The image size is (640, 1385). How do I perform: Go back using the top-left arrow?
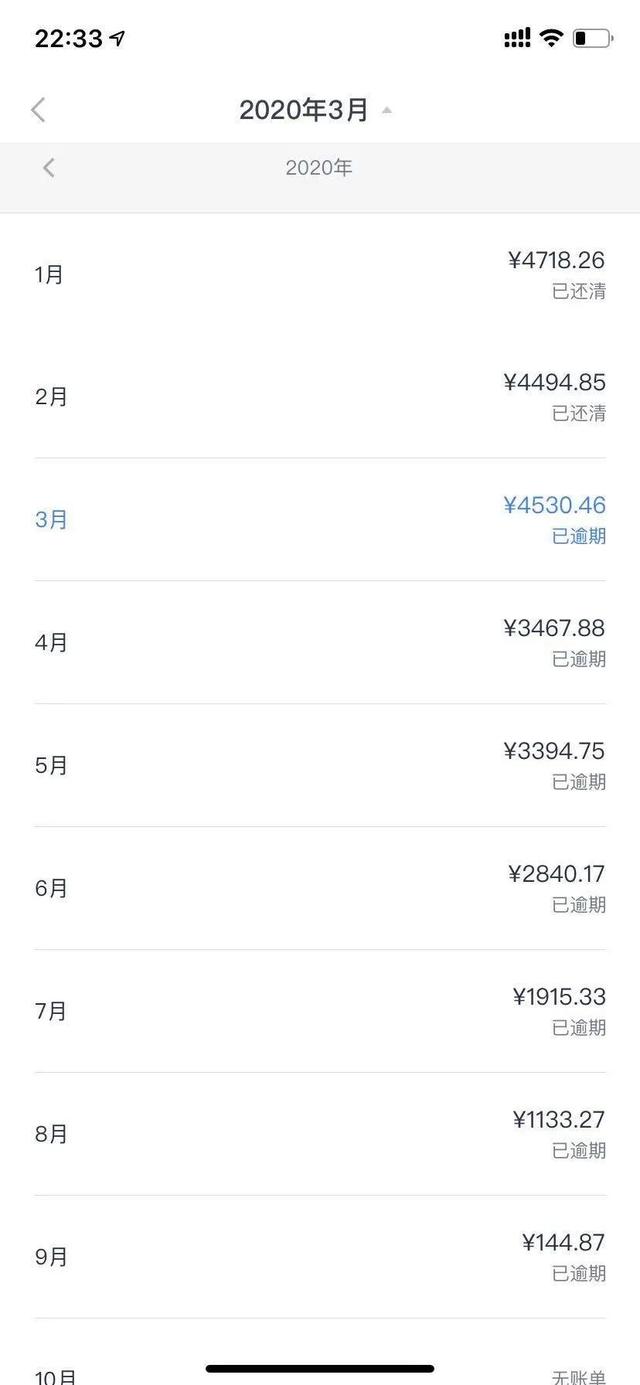(x=38, y=110)
